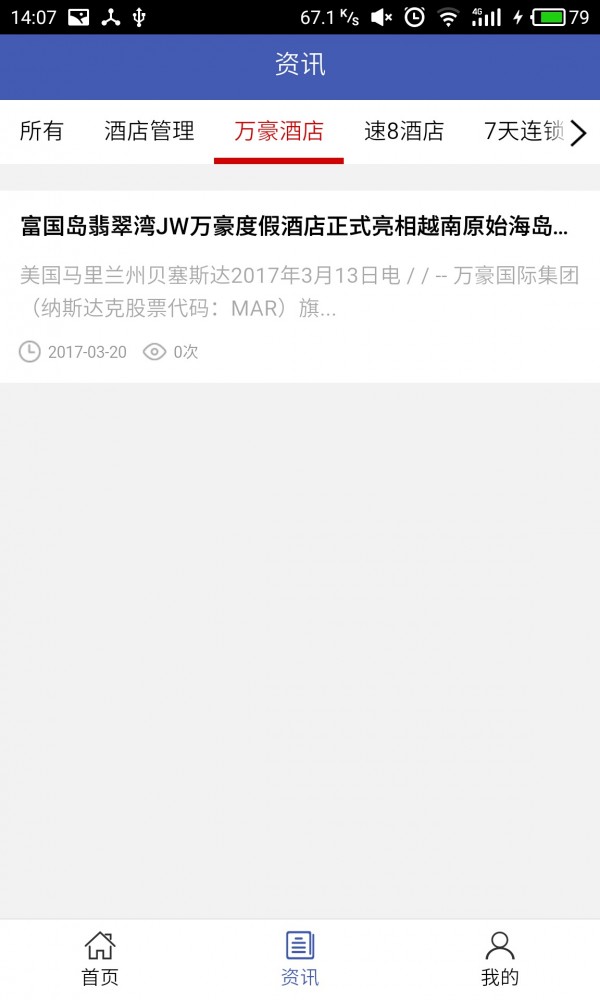Screen dimensions: 600x1000
Task: Open the 富国岛翡翠湾JW万豪度假酒店 article
Action: [x=295, y=227]
